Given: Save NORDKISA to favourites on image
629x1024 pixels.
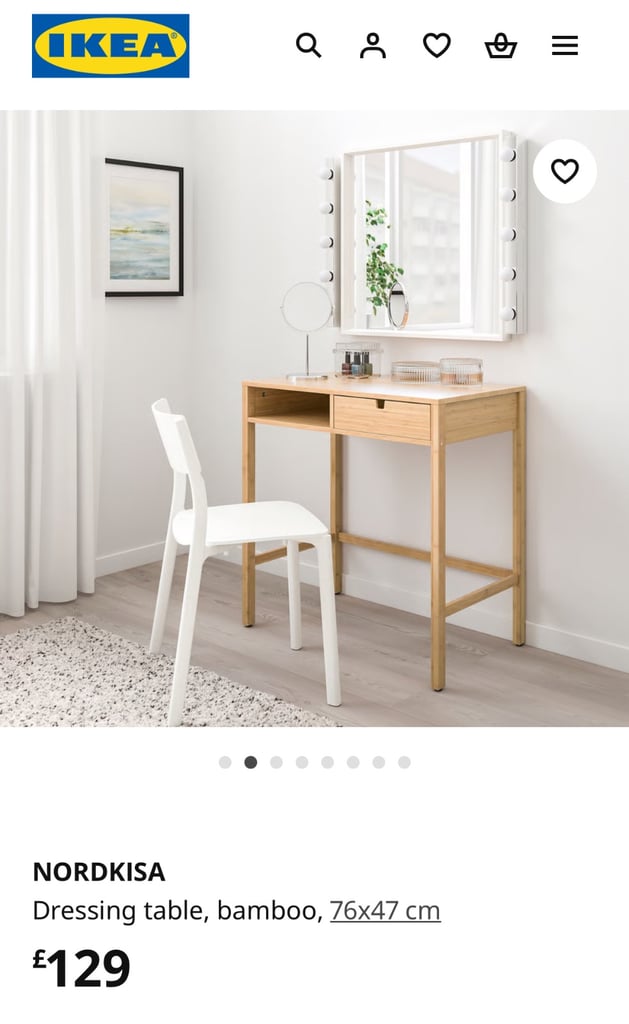Looking at the screenshot, I should (x=564, y=171).
